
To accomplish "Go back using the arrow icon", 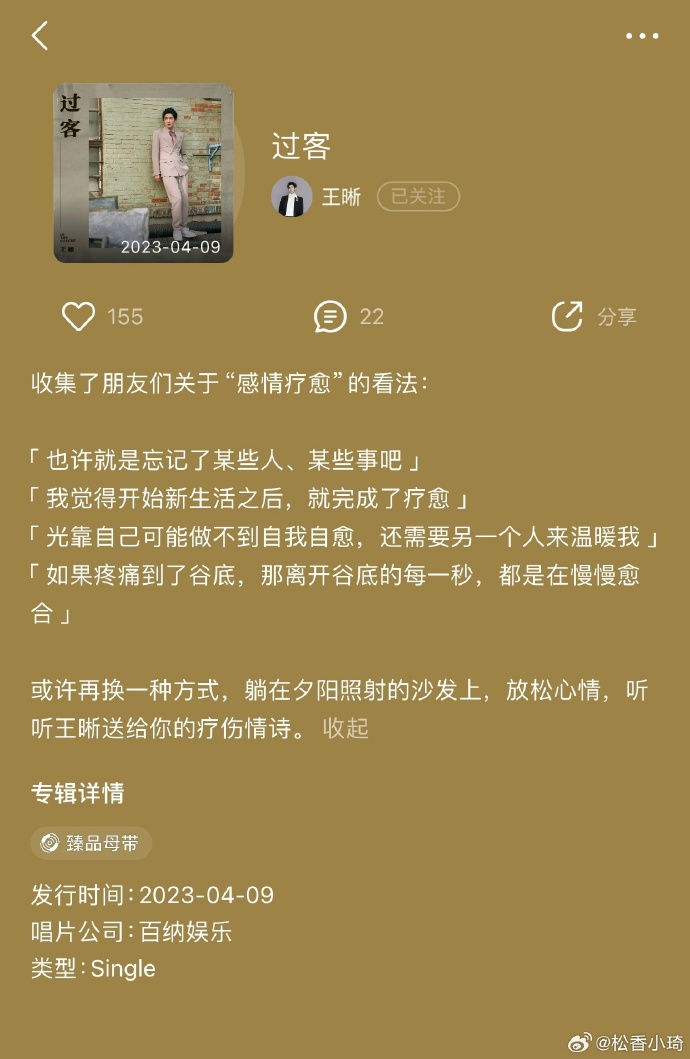I will coord(40,36).
